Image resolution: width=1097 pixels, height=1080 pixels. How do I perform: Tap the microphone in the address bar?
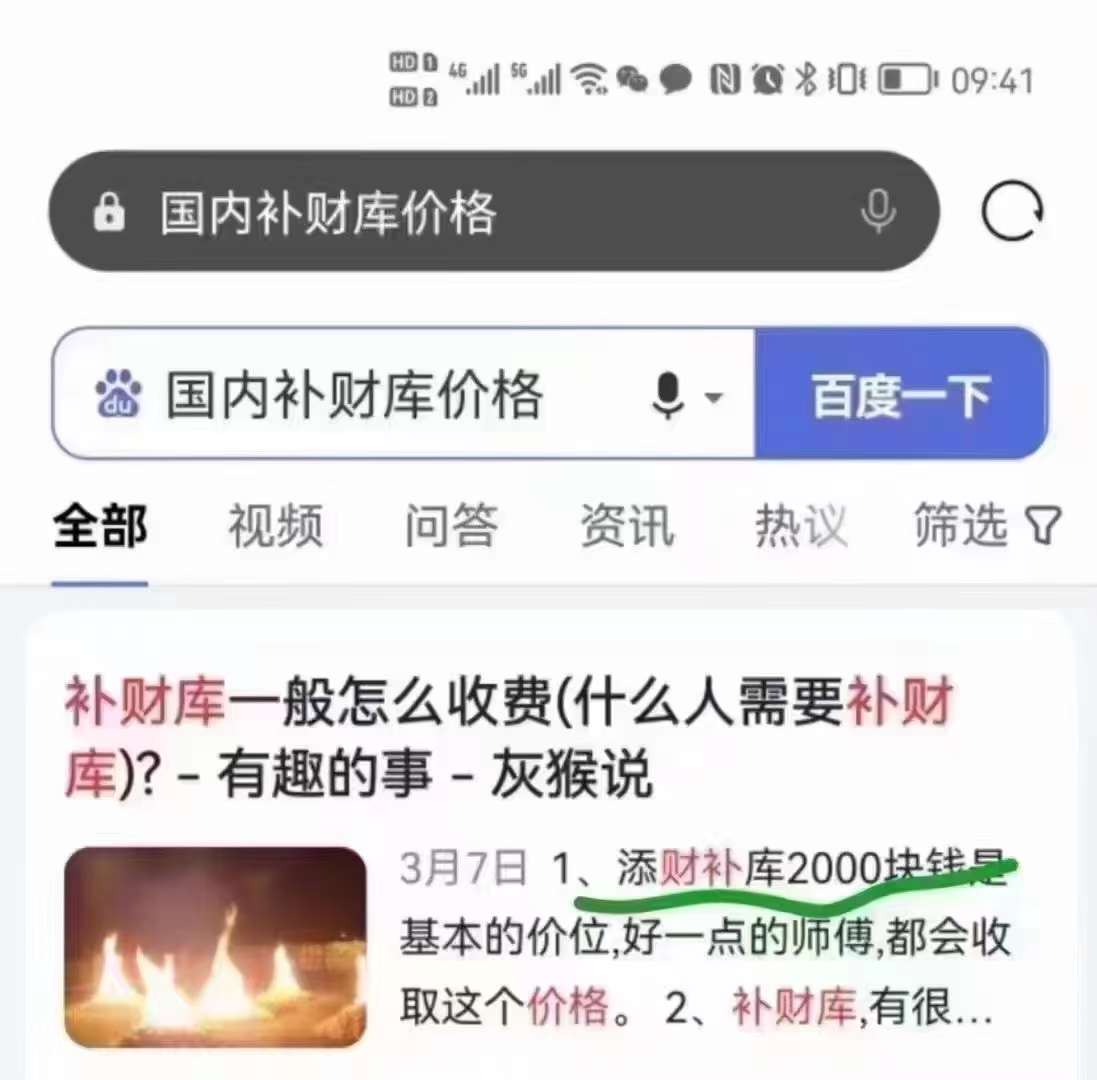click(877, 211)
